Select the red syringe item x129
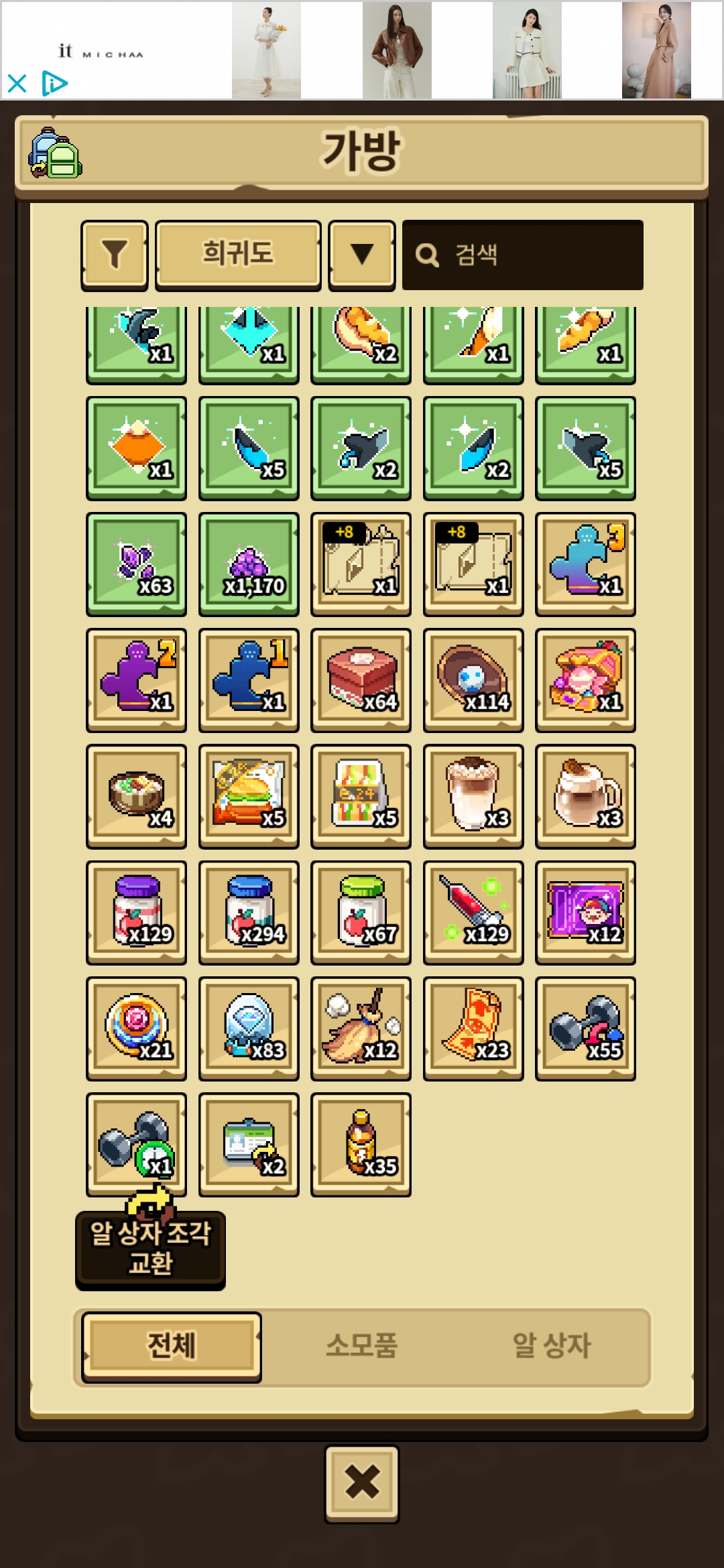Image resolution: width=724 pixels, height=1568 pixels. click(473, 911)
